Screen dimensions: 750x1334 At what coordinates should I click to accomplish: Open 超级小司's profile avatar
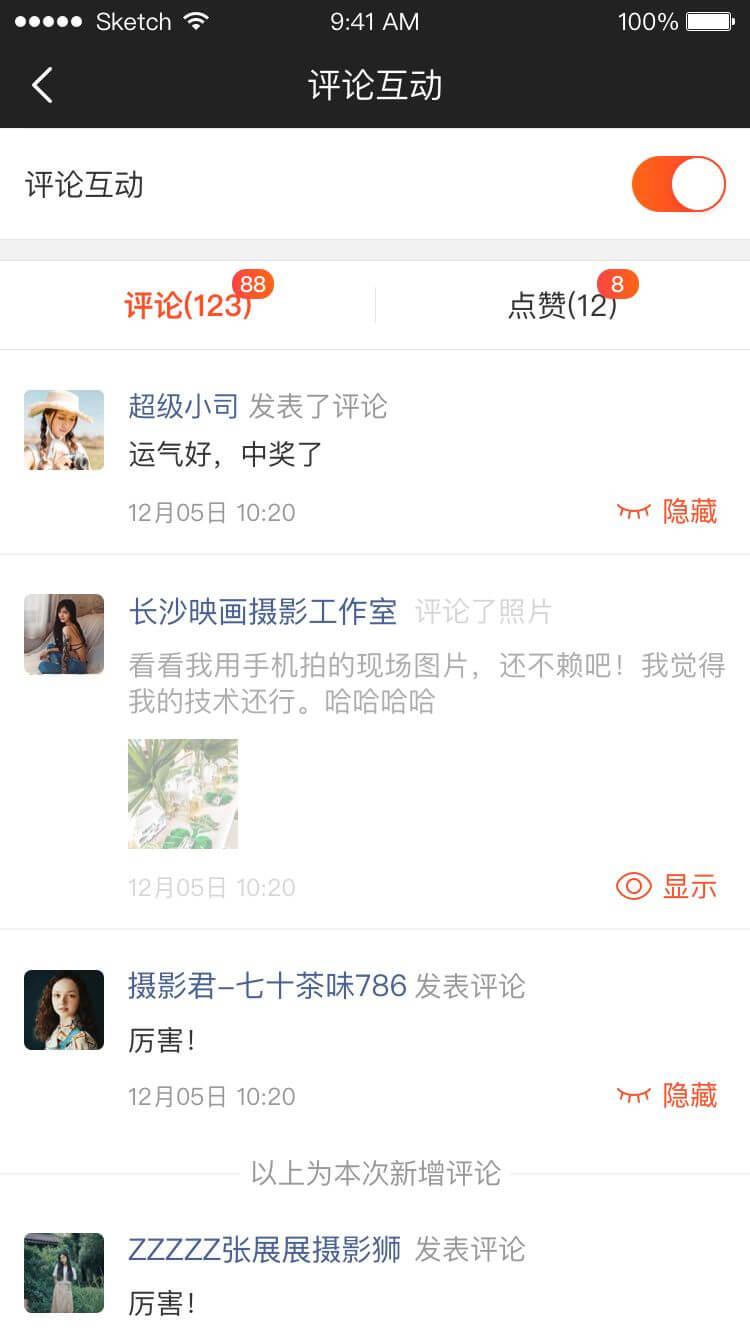(64, 430)
